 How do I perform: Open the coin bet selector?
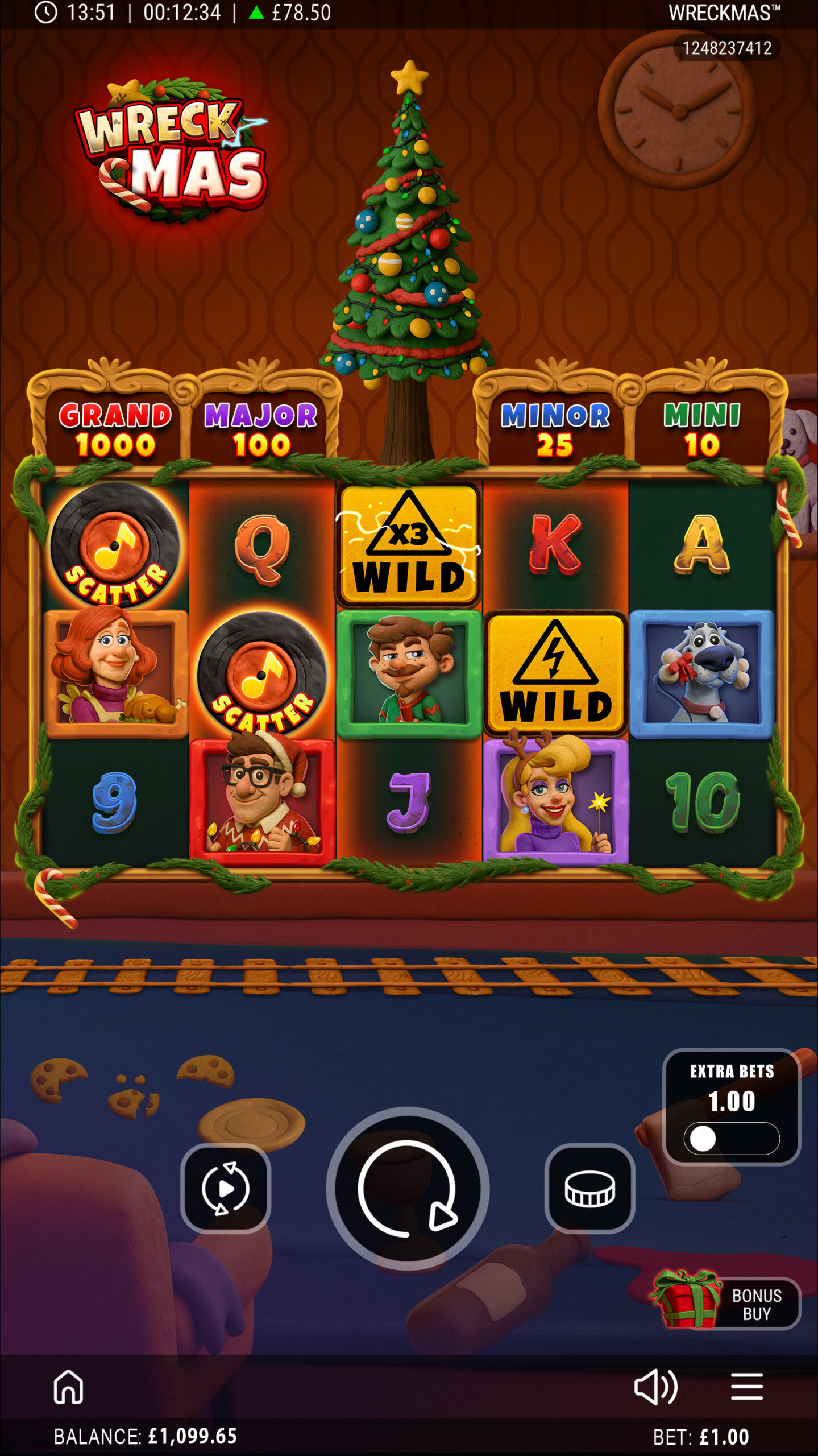(589, 1188)
